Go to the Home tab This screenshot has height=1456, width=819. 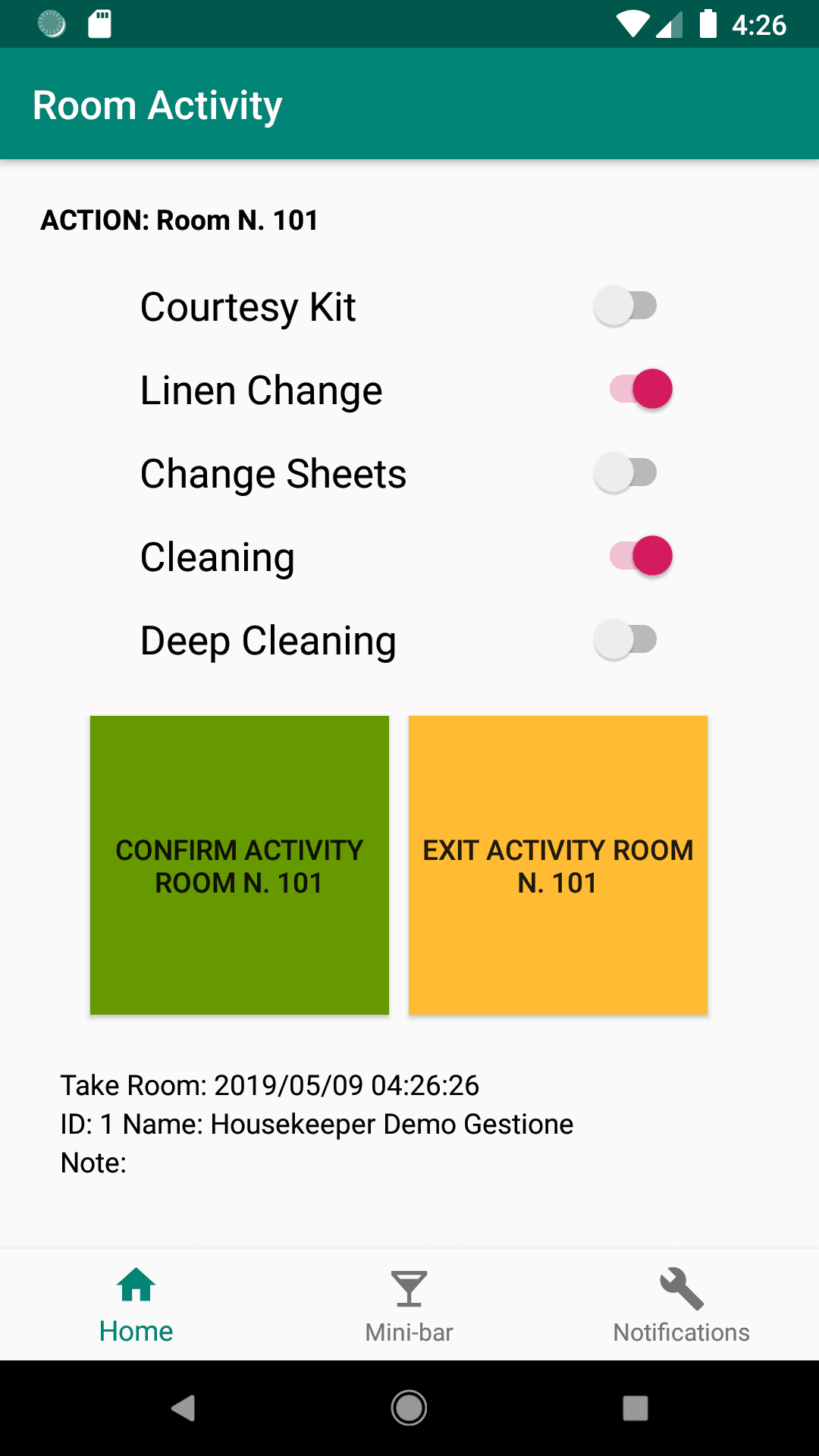[x=136, y=1305]
